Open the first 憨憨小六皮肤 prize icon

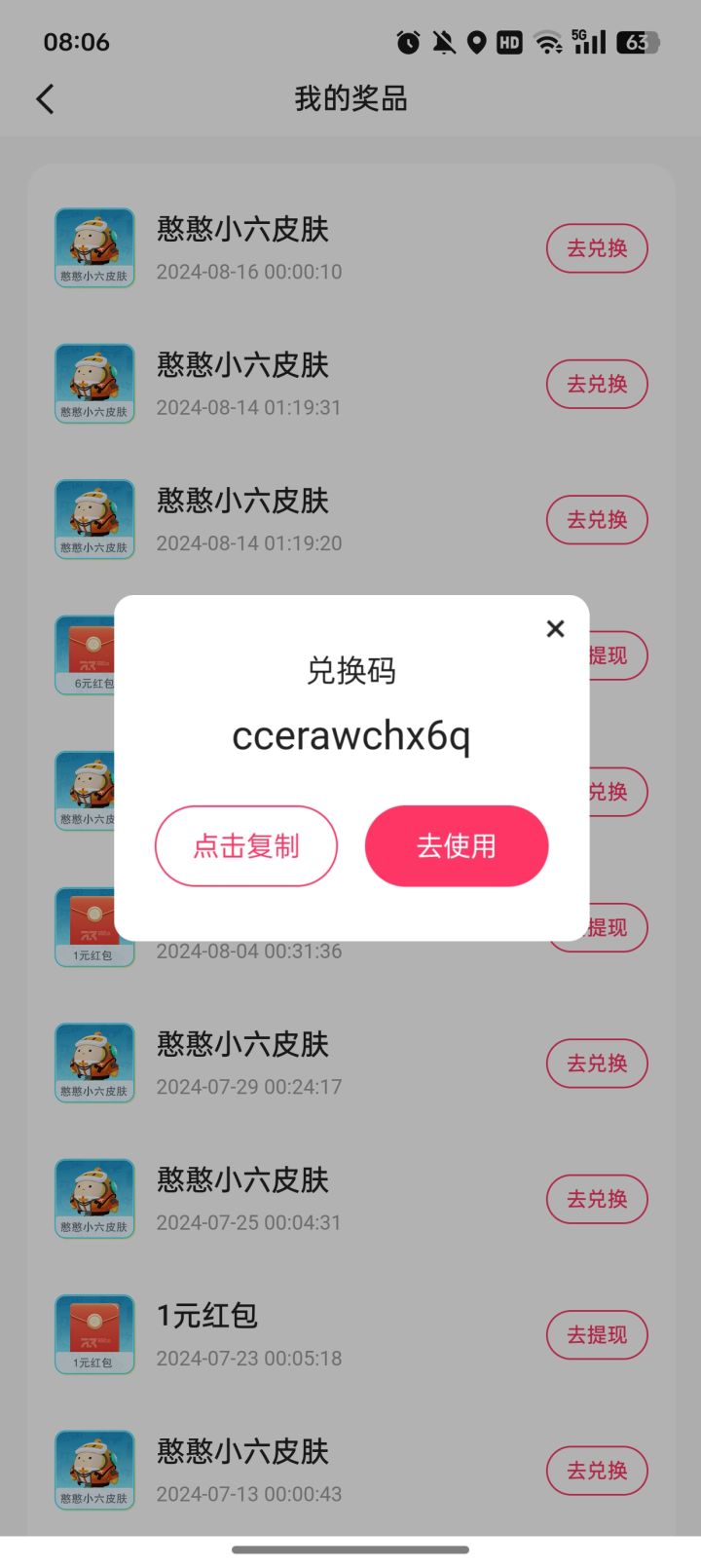(x=94, y=246)
